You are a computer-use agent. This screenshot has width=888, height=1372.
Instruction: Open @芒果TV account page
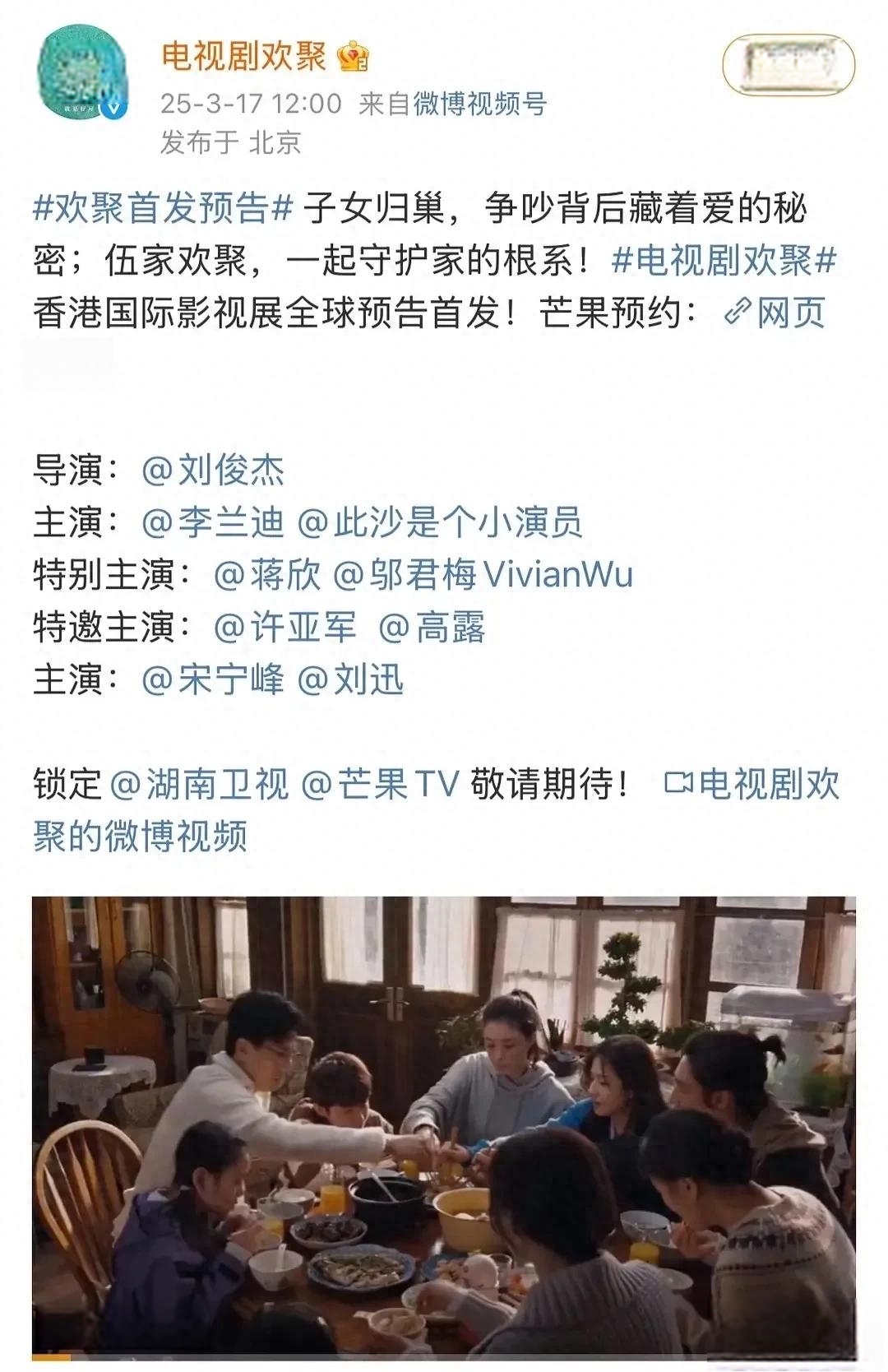tap(379, 784)
